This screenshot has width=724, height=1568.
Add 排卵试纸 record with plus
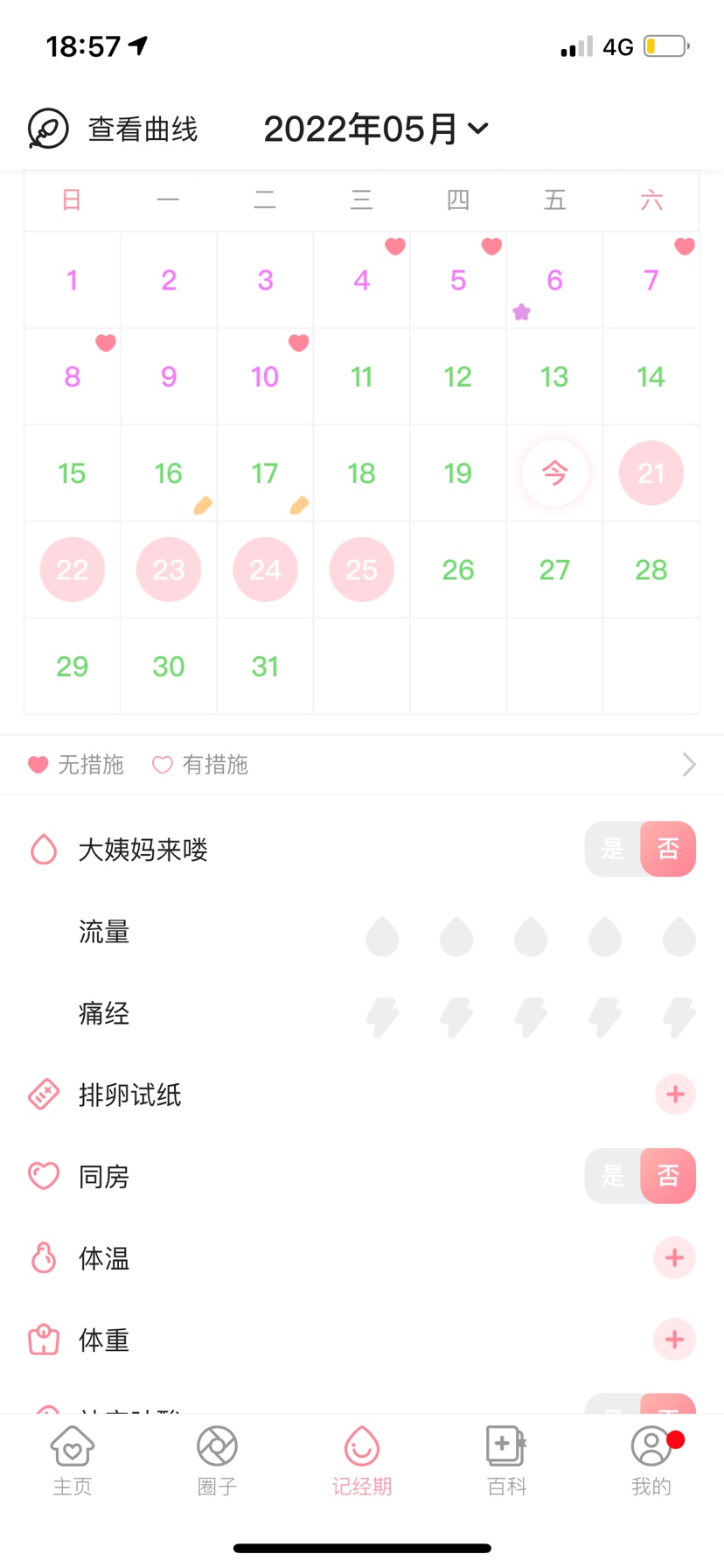[675, 1095]
